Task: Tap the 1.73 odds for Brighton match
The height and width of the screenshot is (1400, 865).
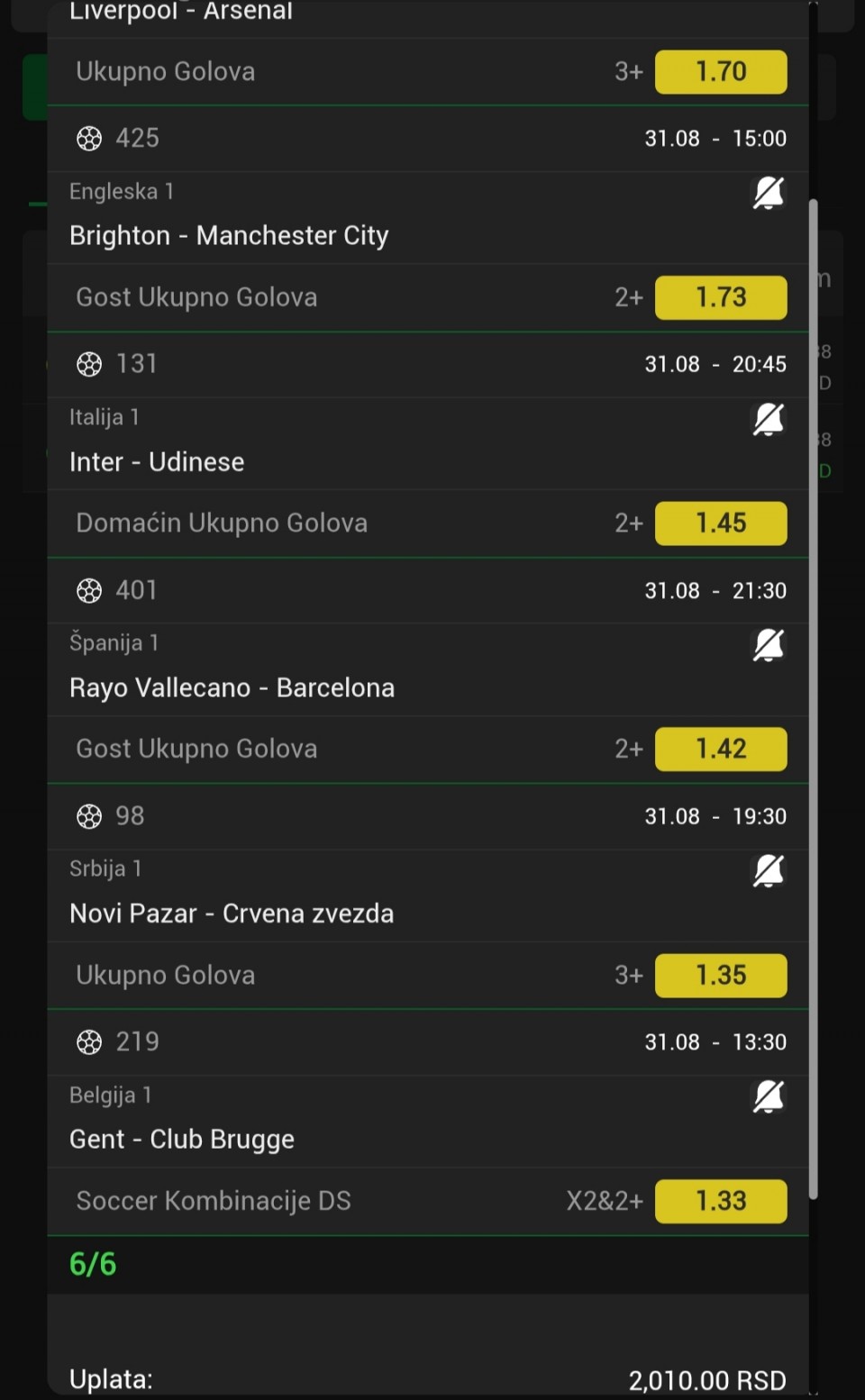Action: point(721,297)
